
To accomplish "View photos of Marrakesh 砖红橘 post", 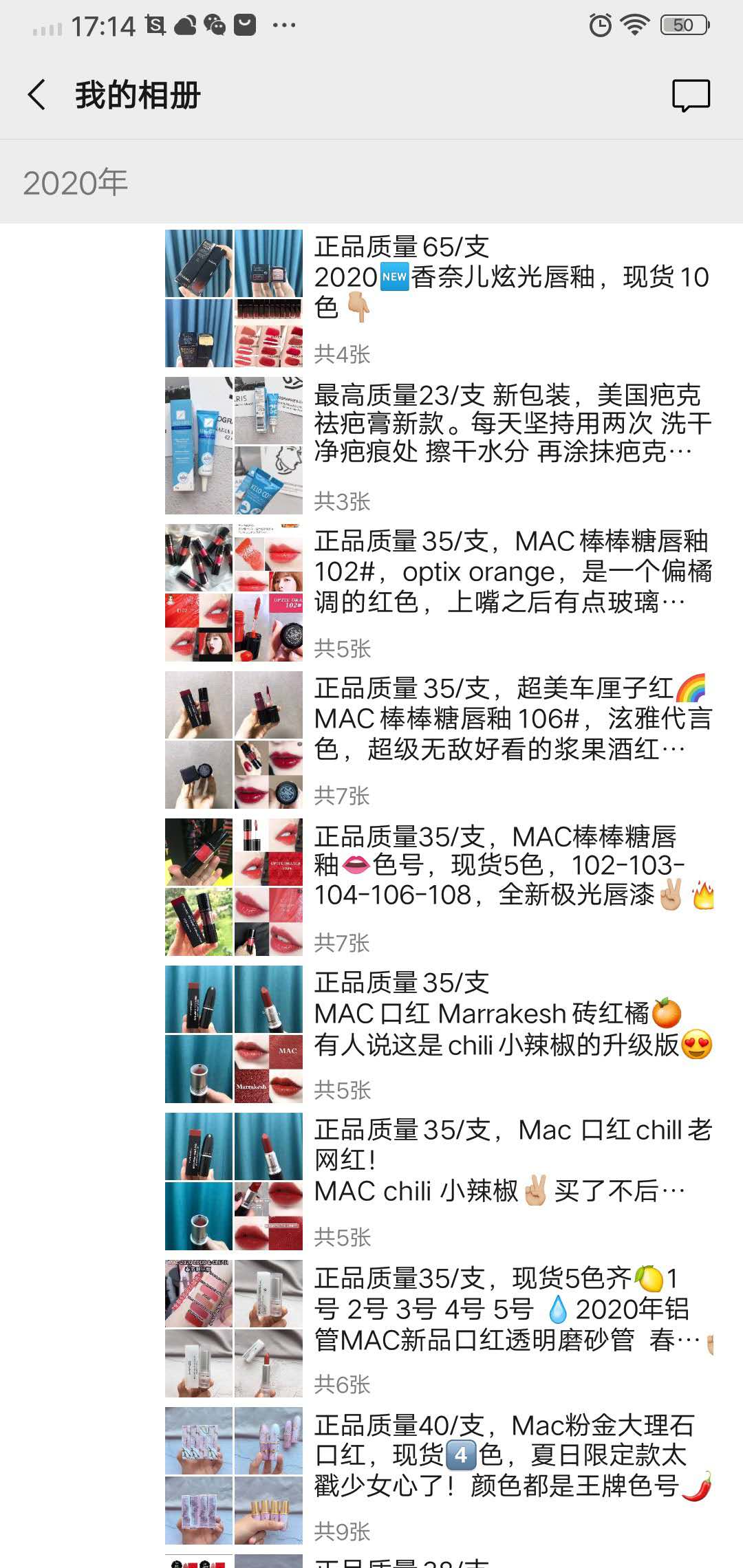I will (x=234, y=1034).
